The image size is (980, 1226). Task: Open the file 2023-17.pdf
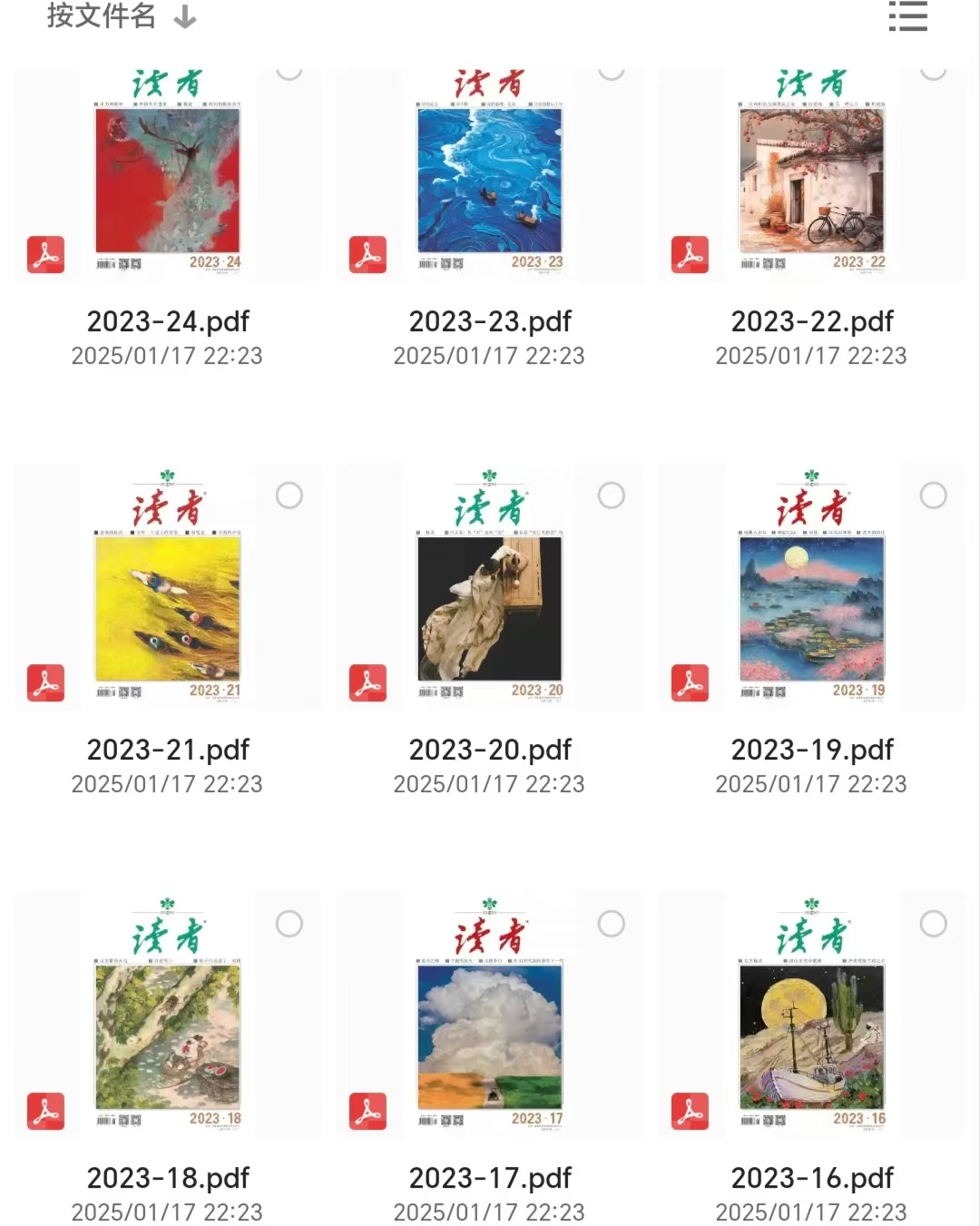tap(490, 1015)
